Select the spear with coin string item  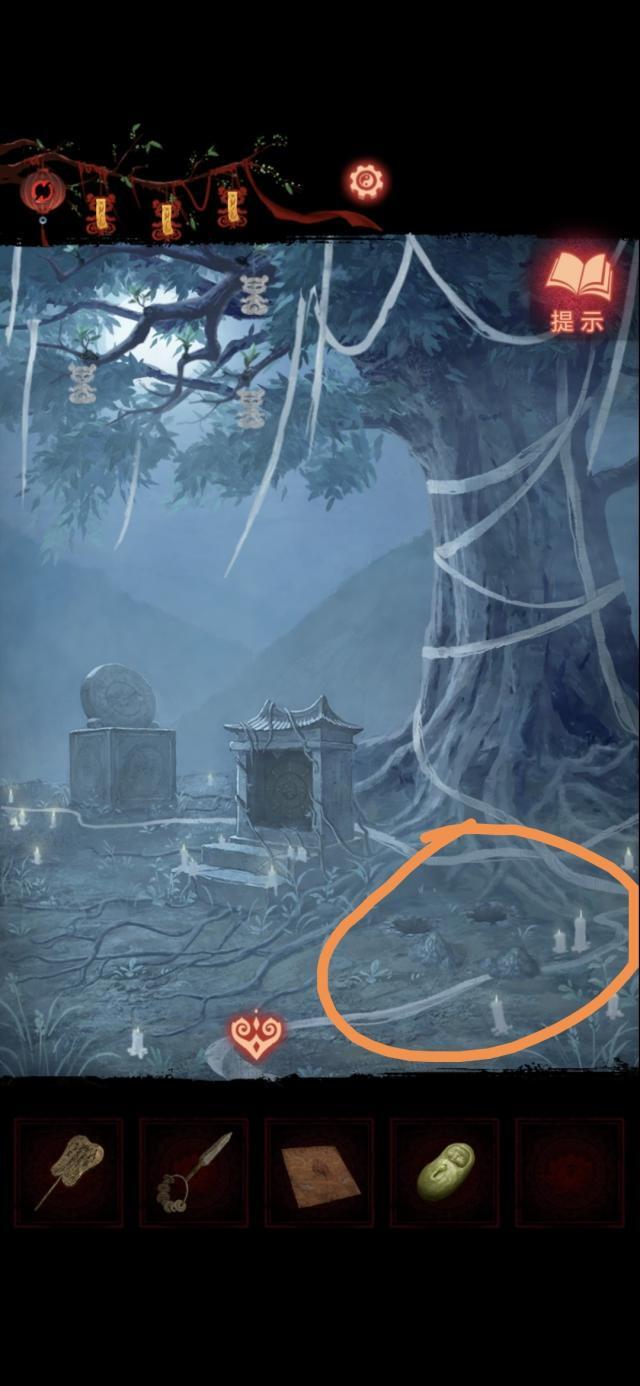click(x=193, y=1172)
